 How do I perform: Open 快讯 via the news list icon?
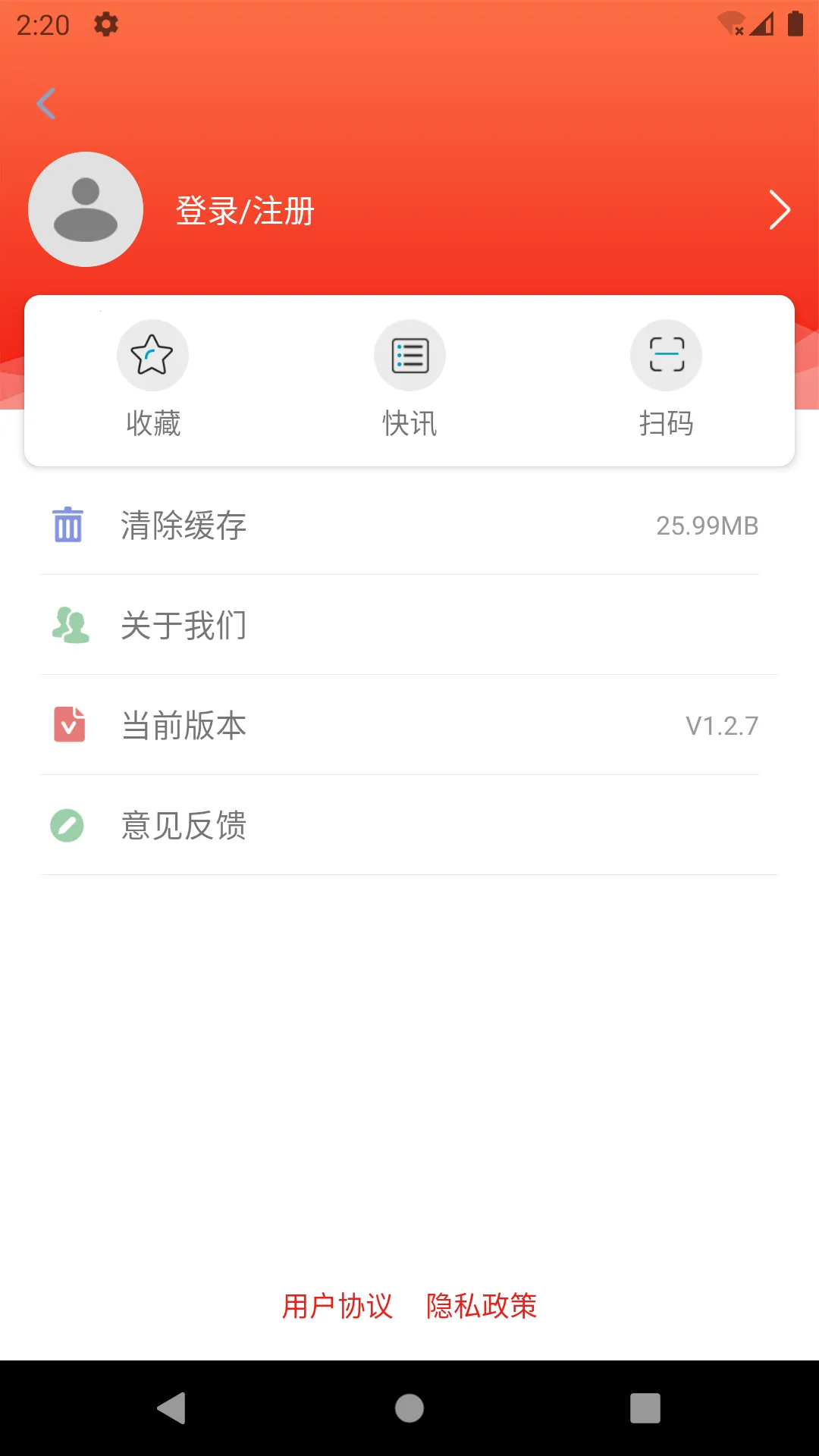pyautogui.click(x=409, y=354)
